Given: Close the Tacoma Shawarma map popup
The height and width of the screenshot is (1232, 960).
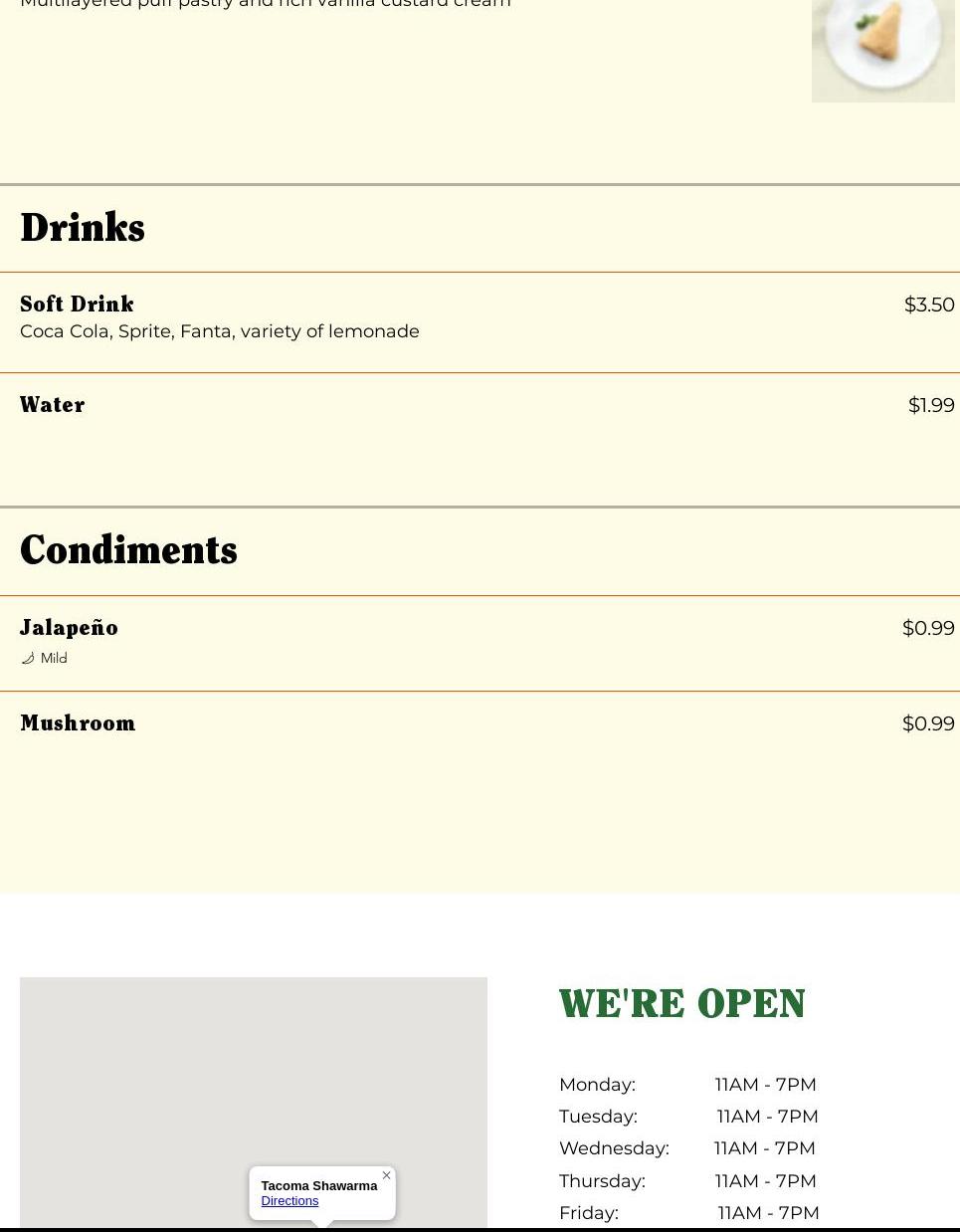Looking at the screenshot, I should [386, 1175].
